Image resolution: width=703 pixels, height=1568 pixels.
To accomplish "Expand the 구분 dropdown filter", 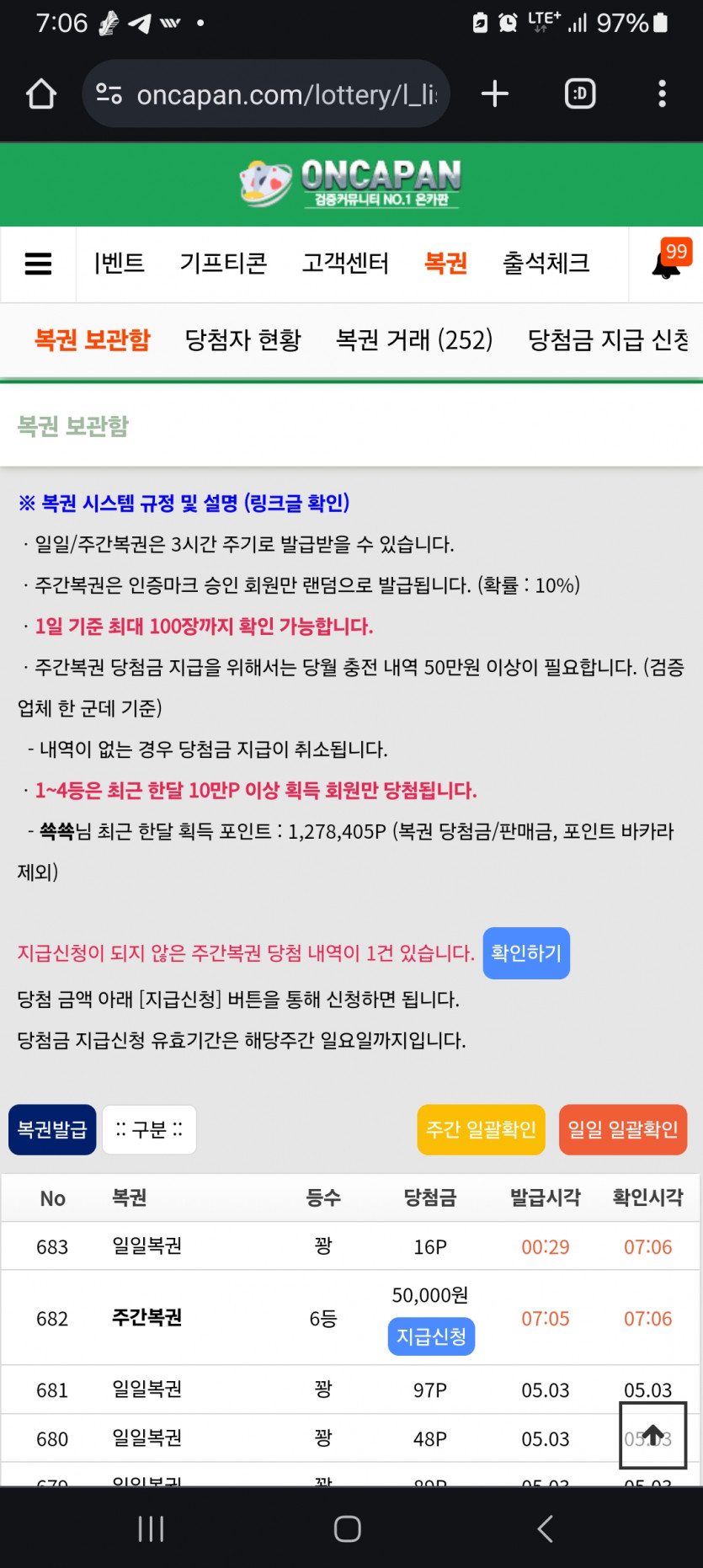I will 149,1130.
